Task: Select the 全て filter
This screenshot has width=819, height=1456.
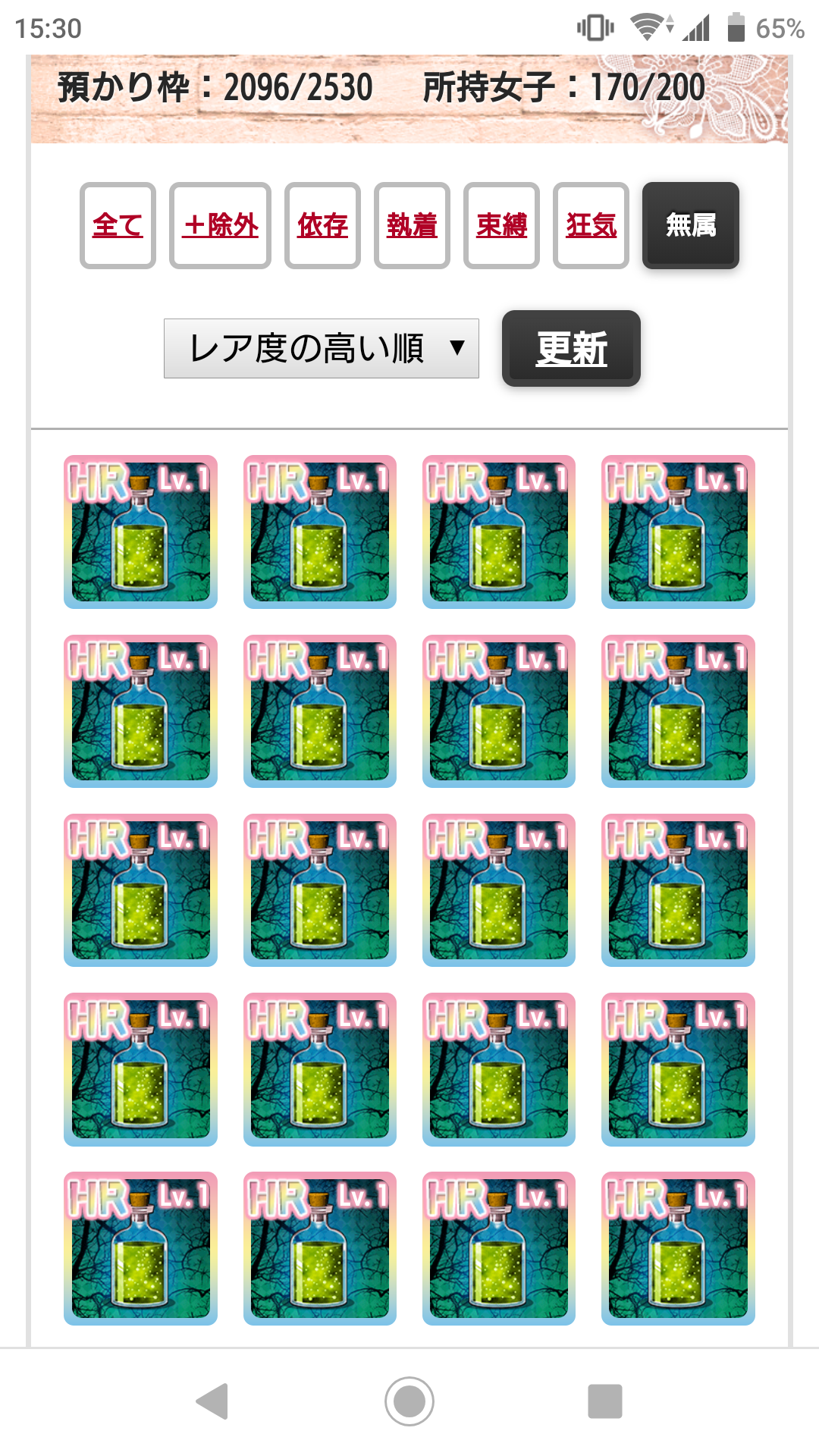Action: tap(118, 225)
